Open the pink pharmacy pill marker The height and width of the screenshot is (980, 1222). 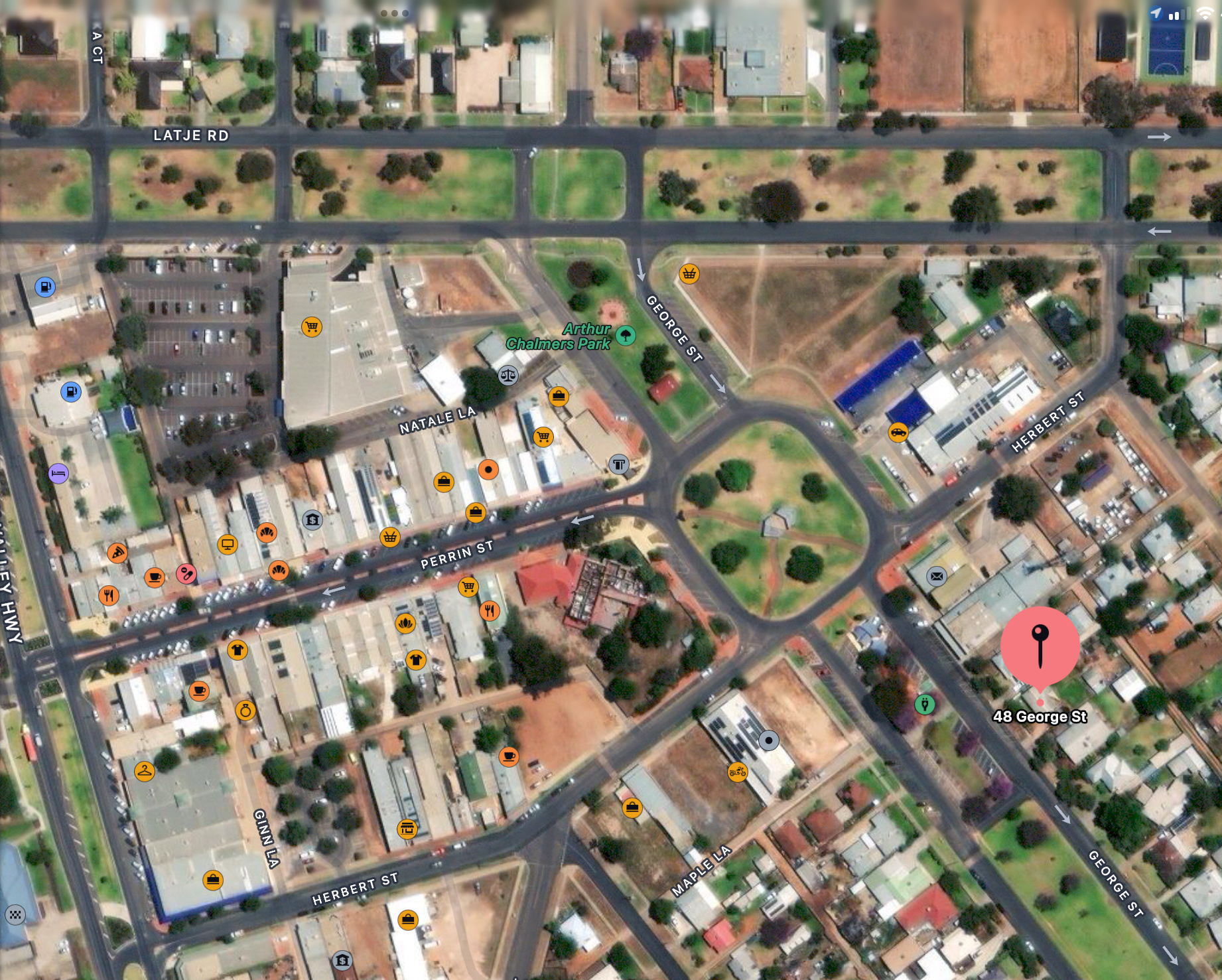[186, 573]
